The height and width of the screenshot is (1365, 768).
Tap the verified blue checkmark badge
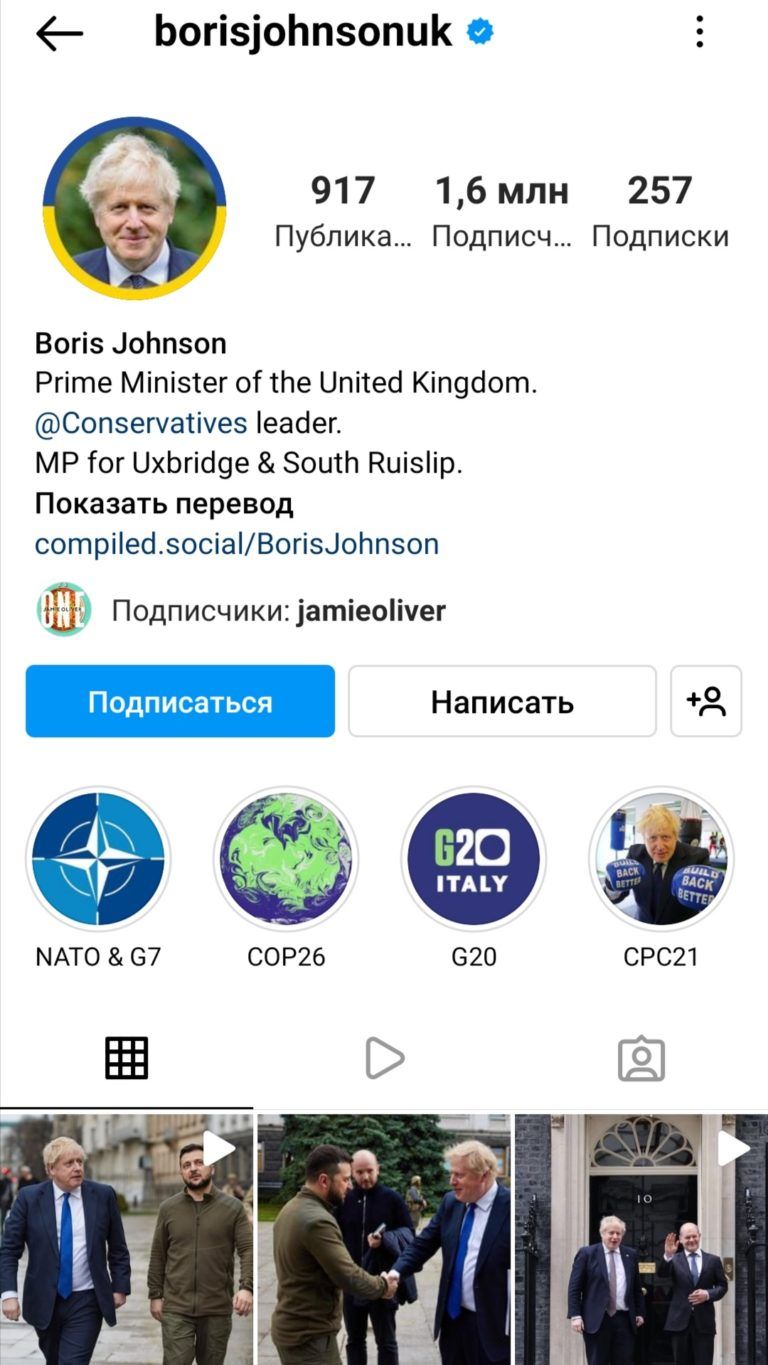478,31
